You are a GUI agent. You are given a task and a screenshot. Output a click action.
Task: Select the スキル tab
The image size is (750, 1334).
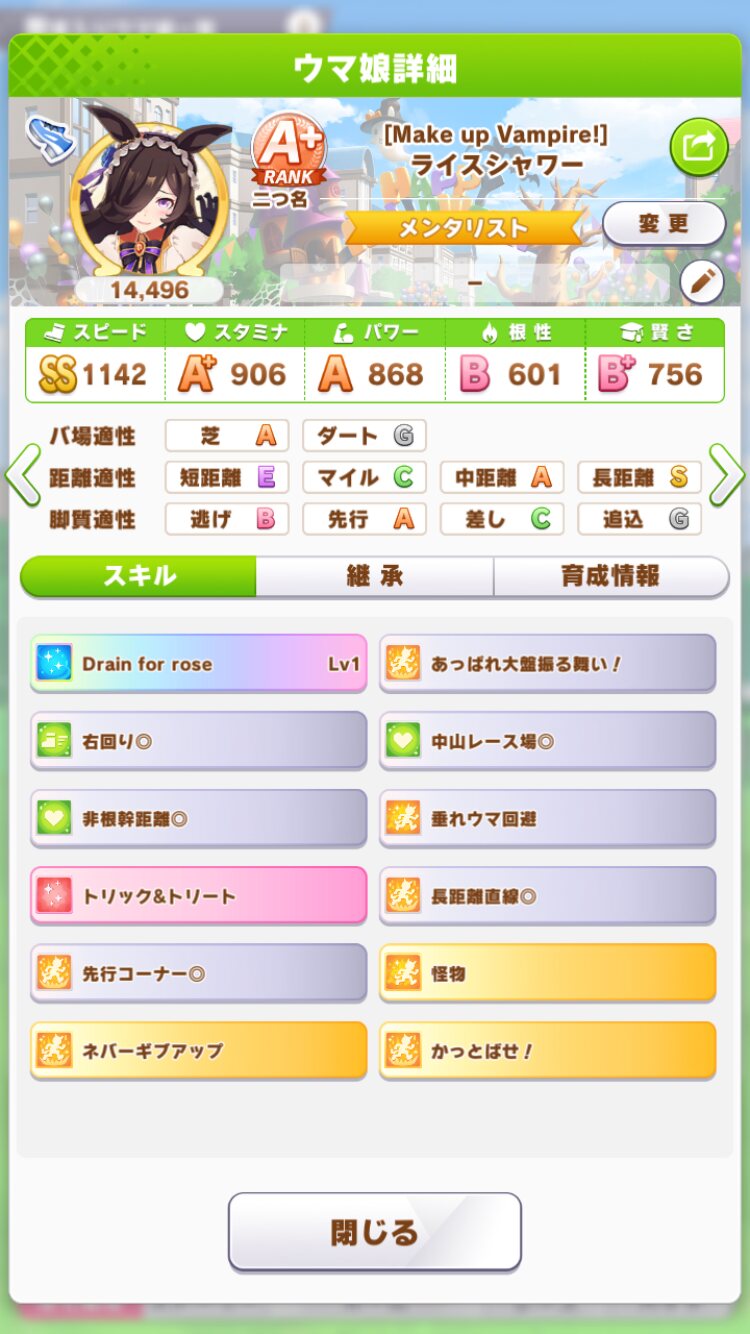pyautogui.click(x=139, y=576)
